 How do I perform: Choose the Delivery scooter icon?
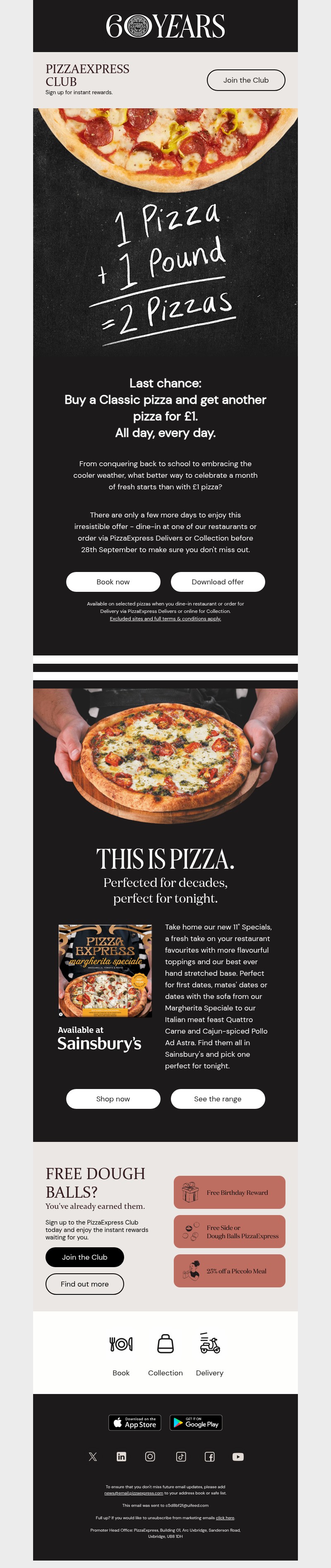(x=210, y=1344)
